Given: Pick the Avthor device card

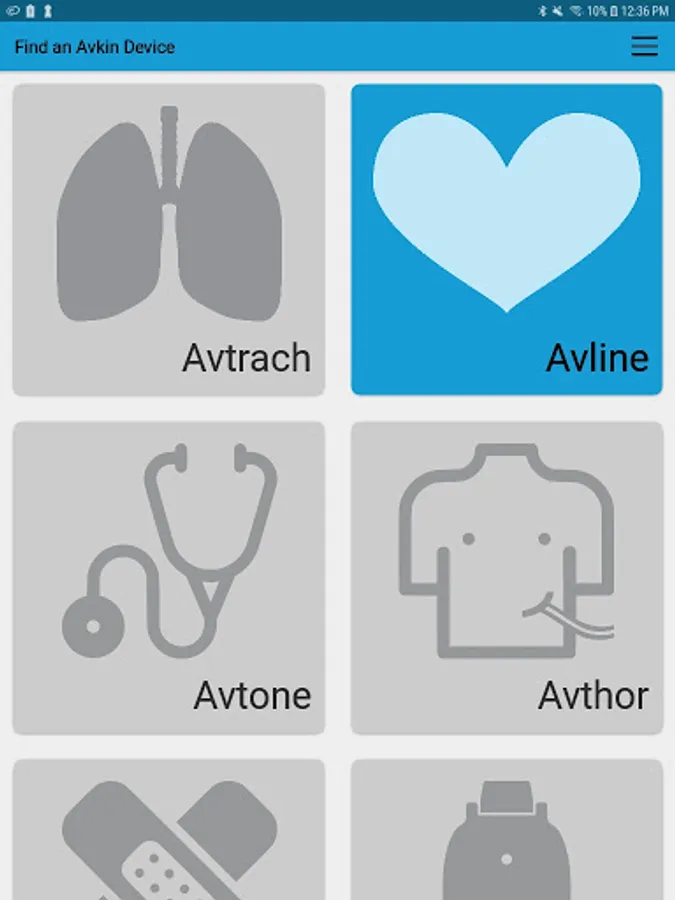Looking at the screenshot, I should [506, 578].
